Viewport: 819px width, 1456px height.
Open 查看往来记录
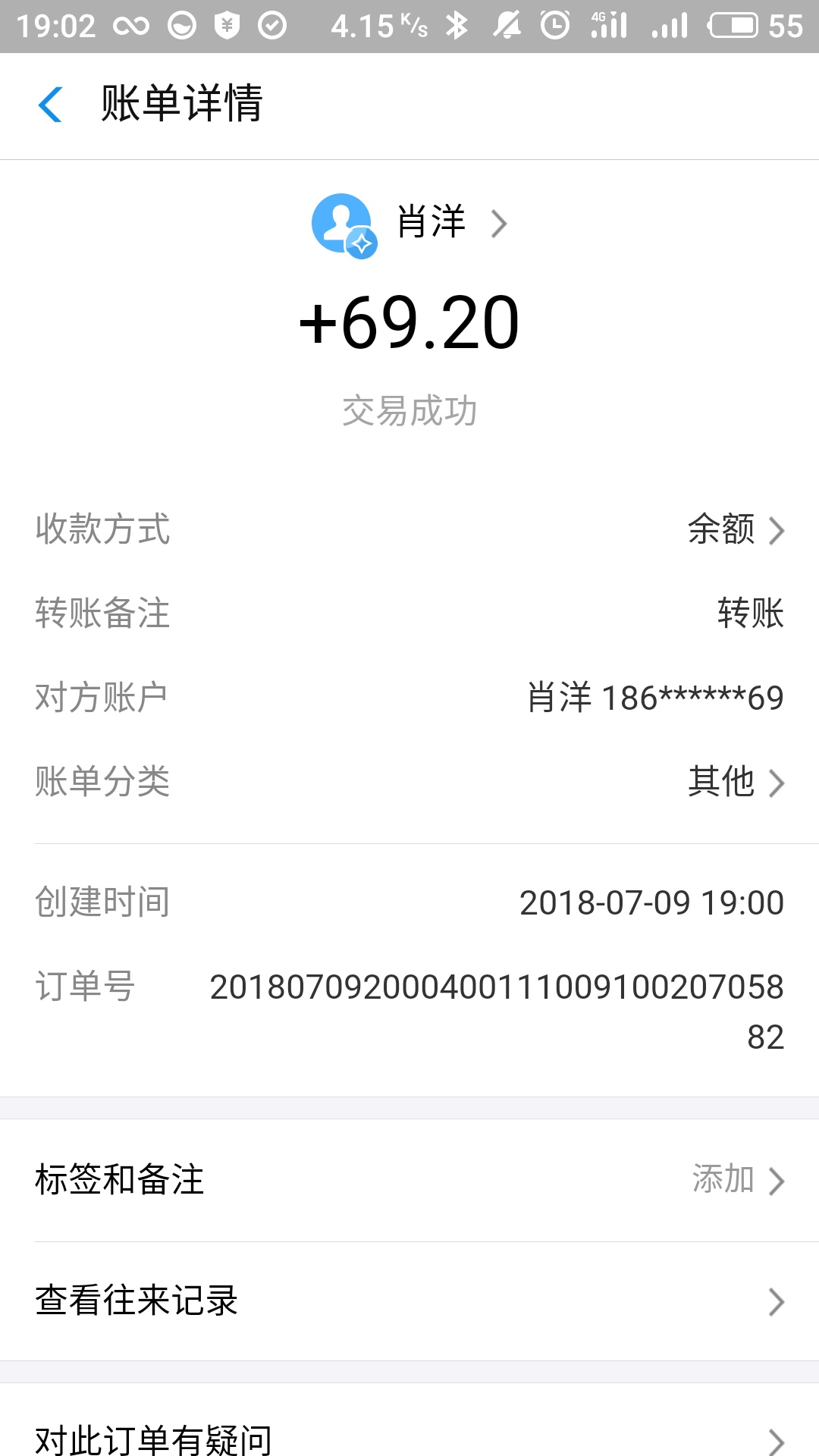[x=409, y=1301]
